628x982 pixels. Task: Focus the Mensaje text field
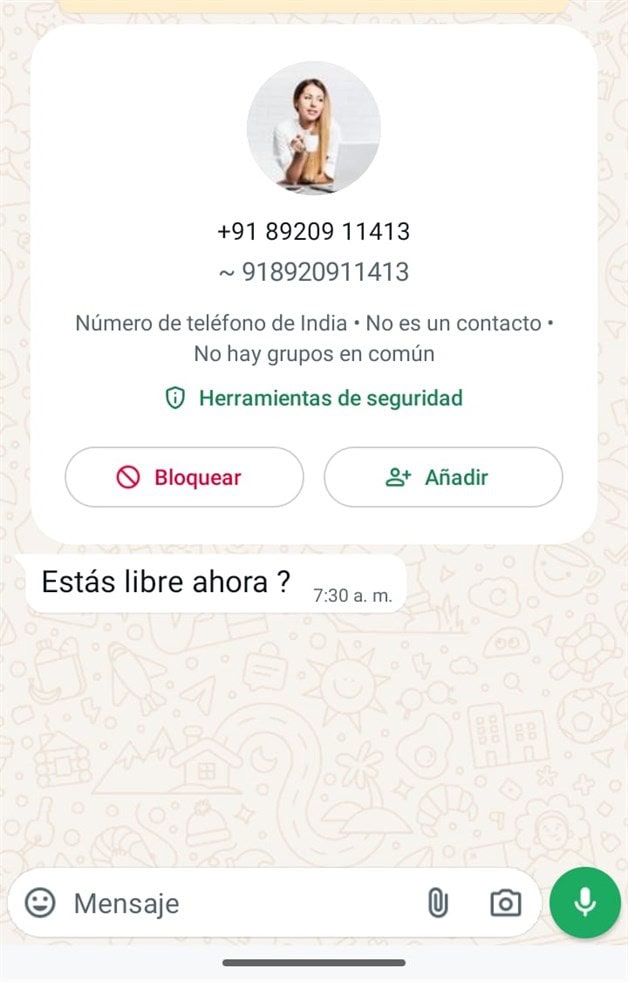(240, 903)
